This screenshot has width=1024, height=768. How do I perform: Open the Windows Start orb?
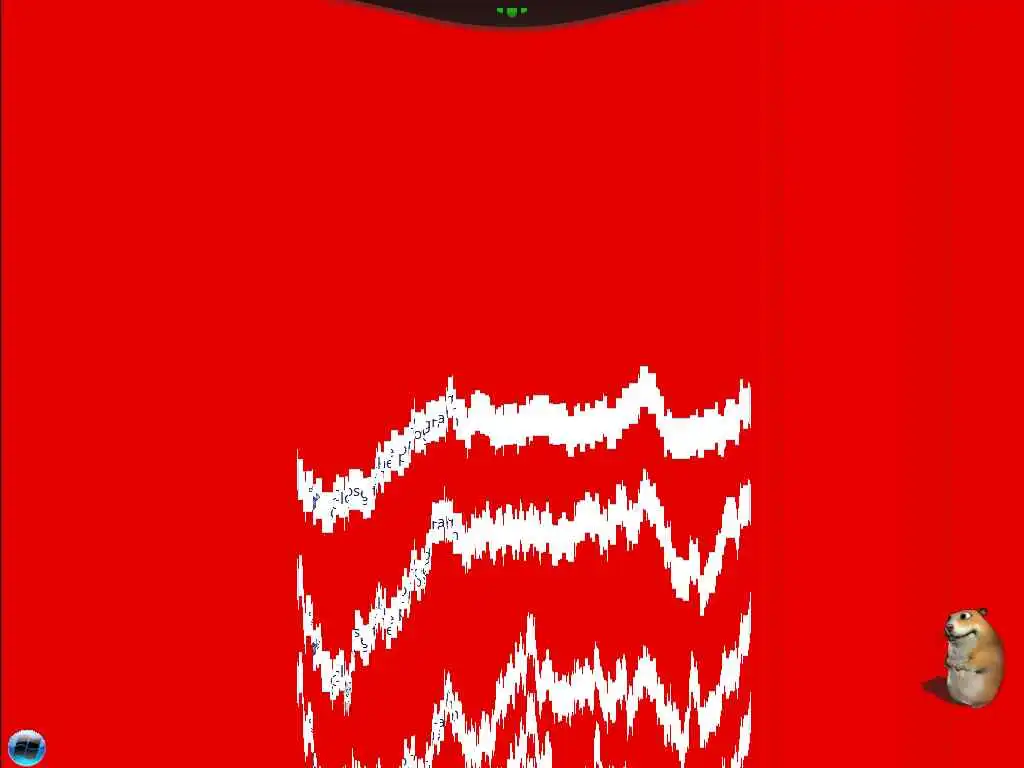tap(26, 747)
